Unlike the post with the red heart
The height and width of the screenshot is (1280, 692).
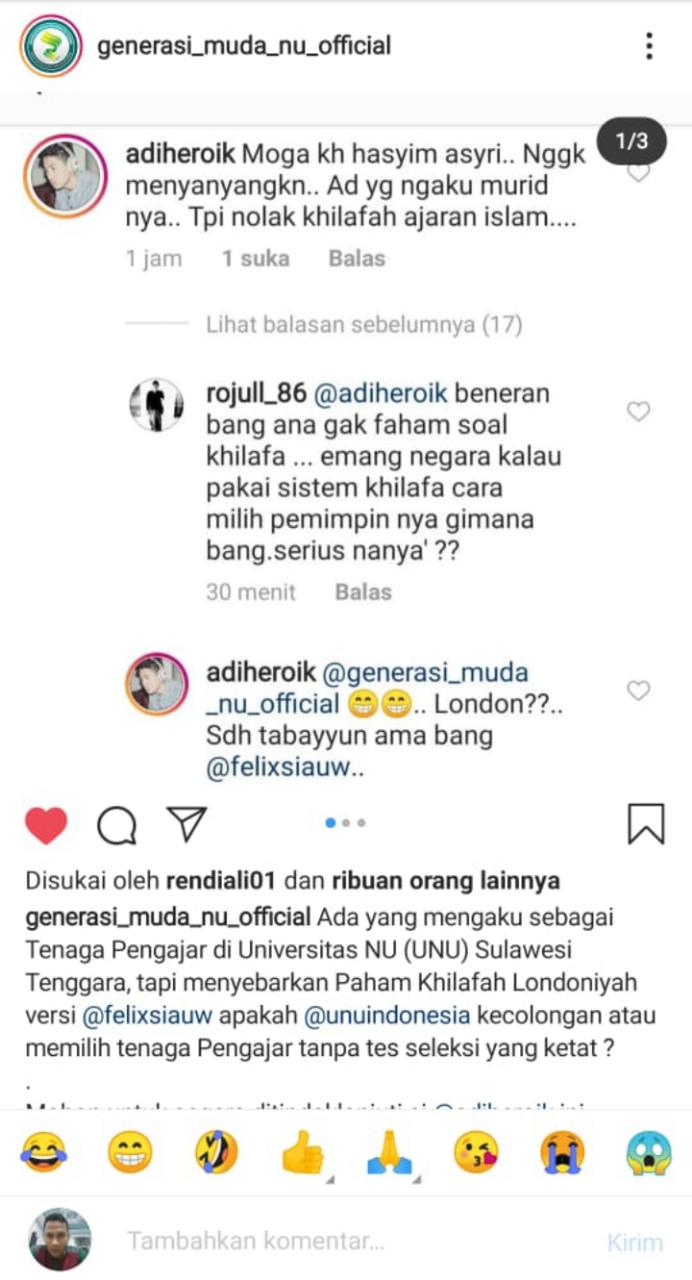click(45, 825)
